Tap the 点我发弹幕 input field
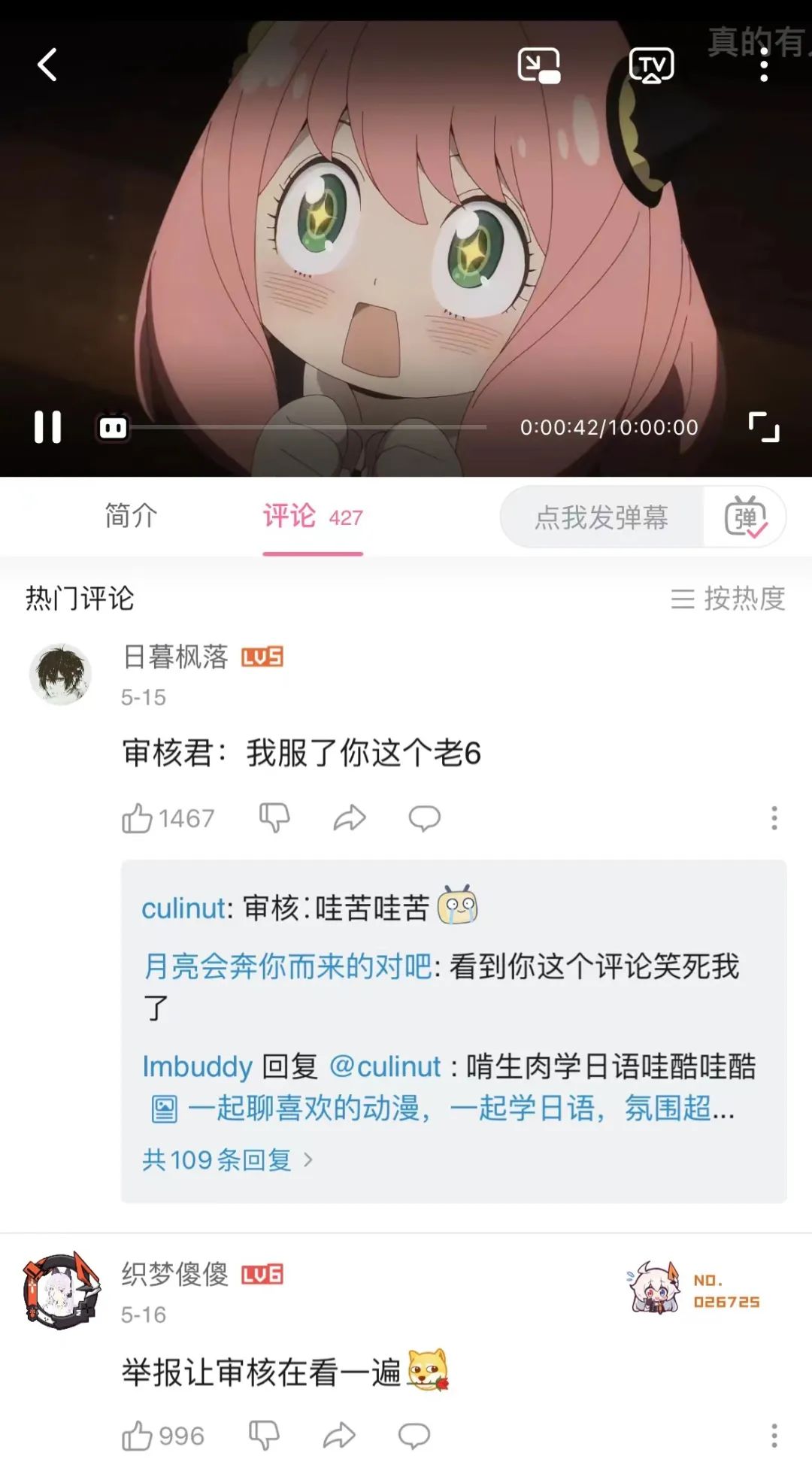The height and width of the screenshot is (1474, 812). click(601, 517)
